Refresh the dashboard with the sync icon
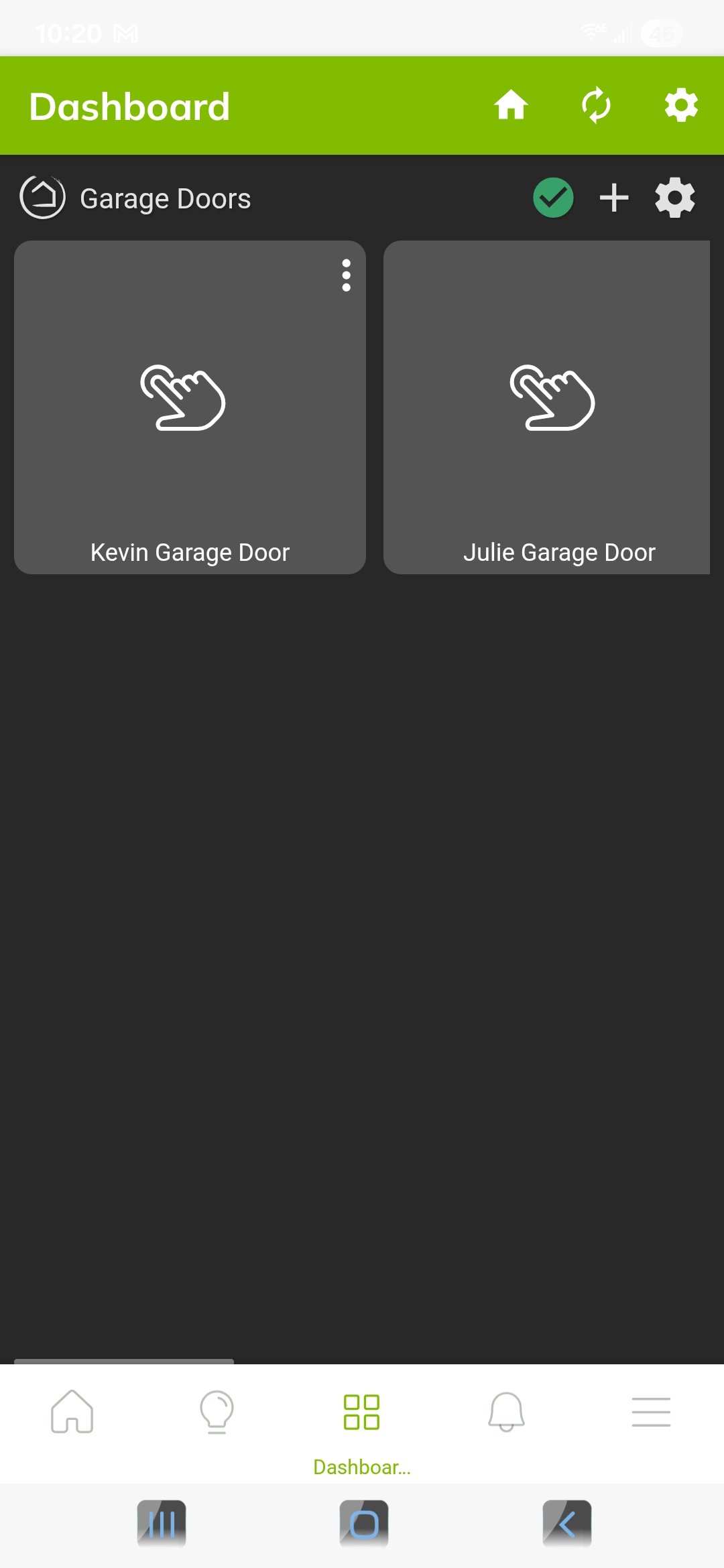724x1568 pixels. pyautogui.click(x=596, y=105)
